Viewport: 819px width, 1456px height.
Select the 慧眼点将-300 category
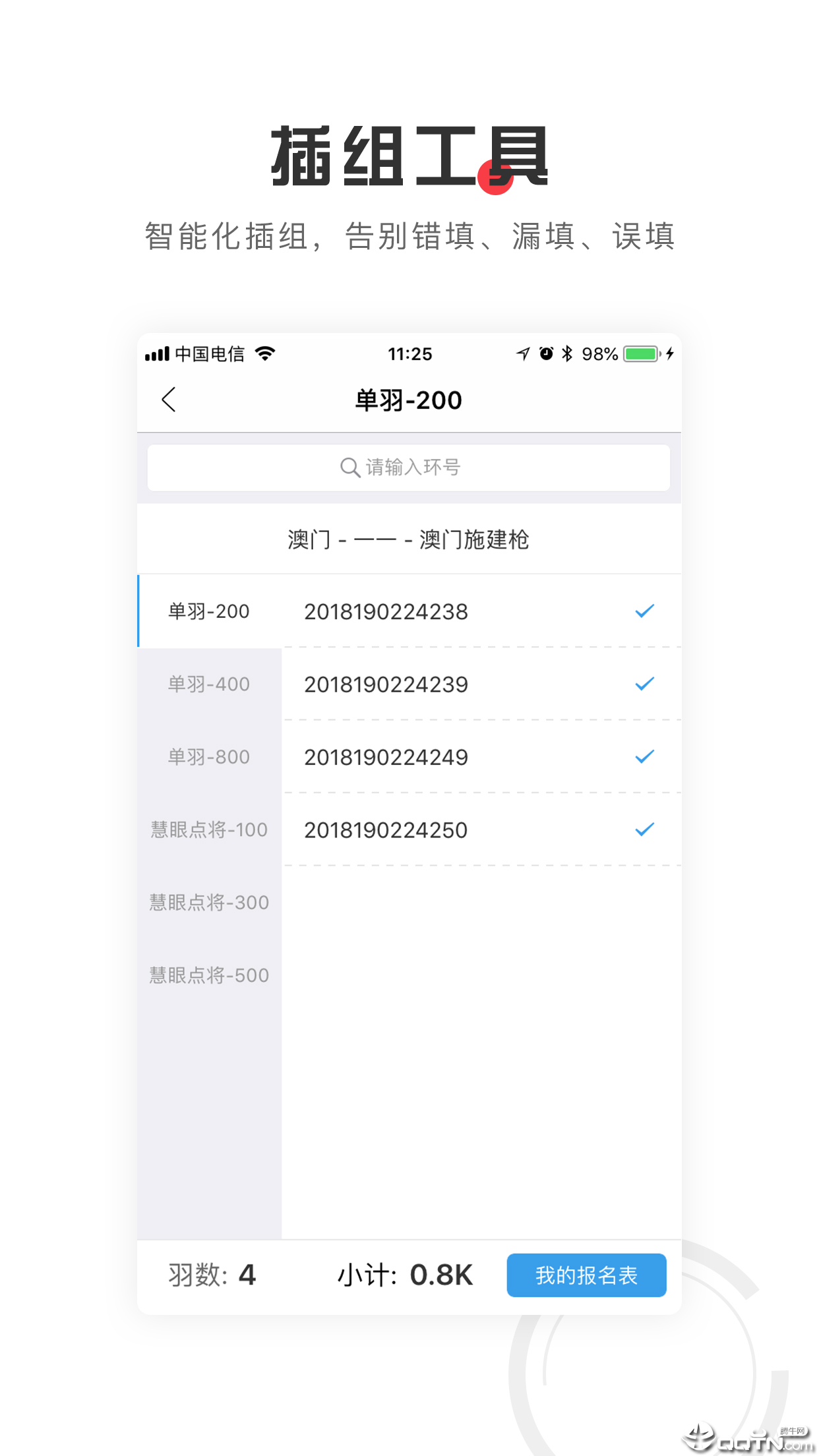tap(208, 902)
